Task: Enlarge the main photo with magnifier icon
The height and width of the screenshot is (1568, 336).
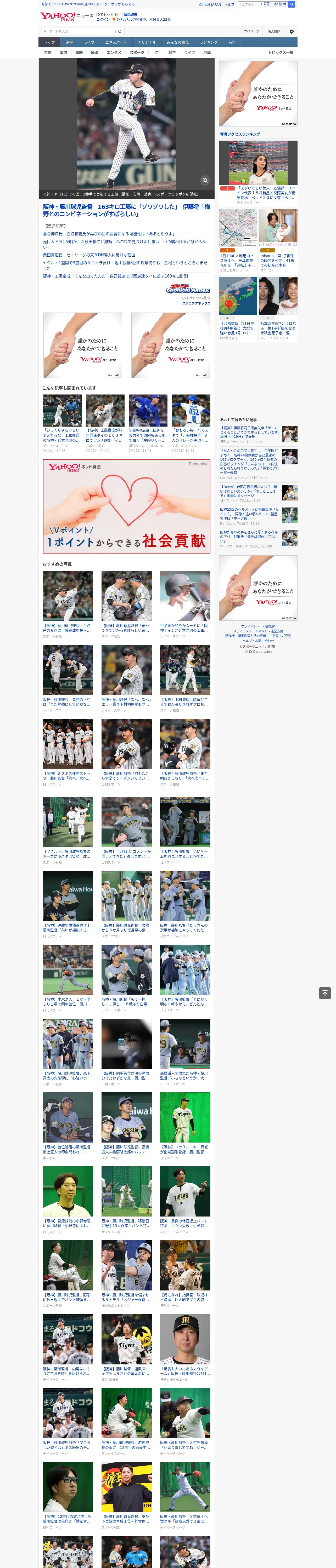Action: pyautogui.click(x=205, y=180)
